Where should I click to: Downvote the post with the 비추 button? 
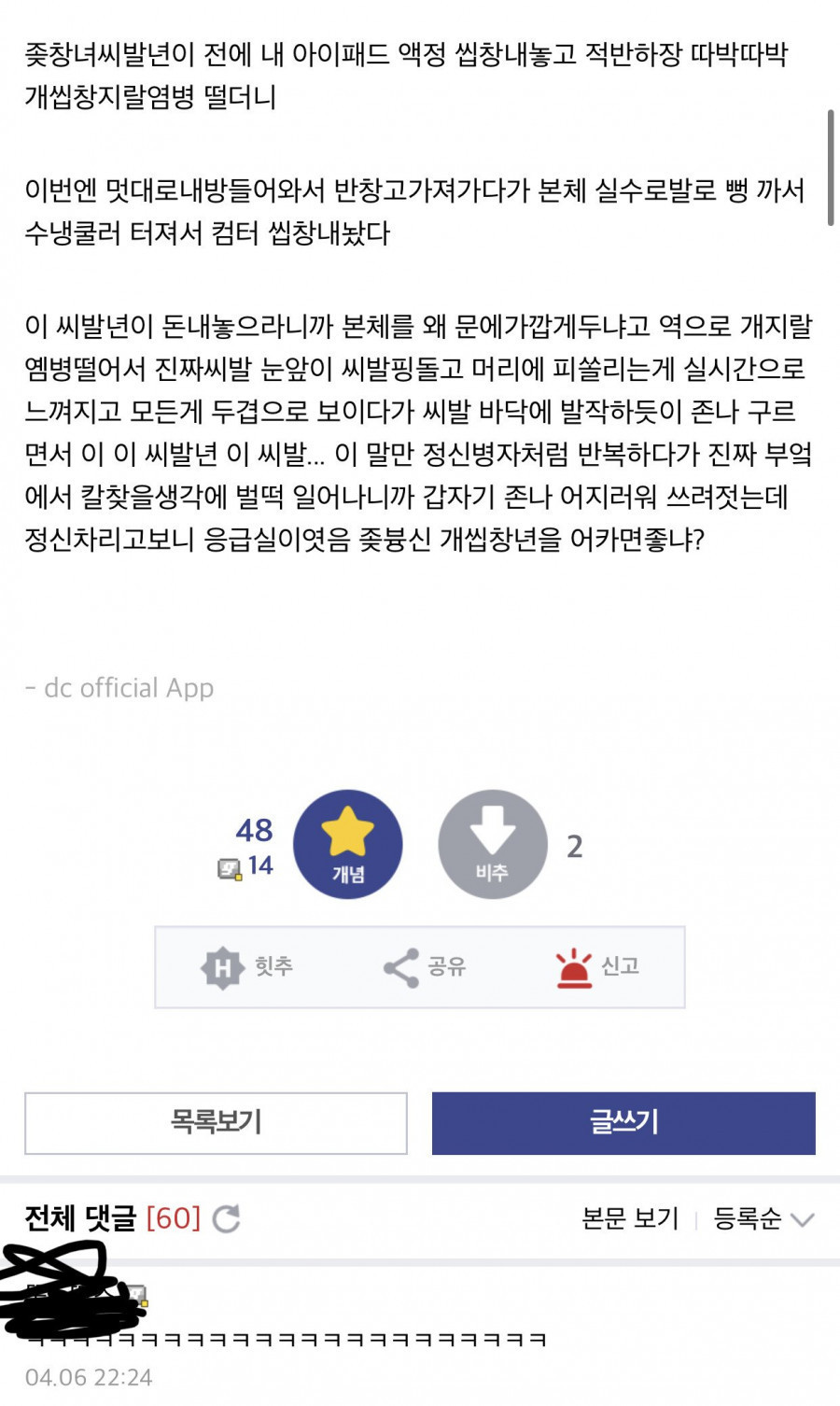[492, 844]
